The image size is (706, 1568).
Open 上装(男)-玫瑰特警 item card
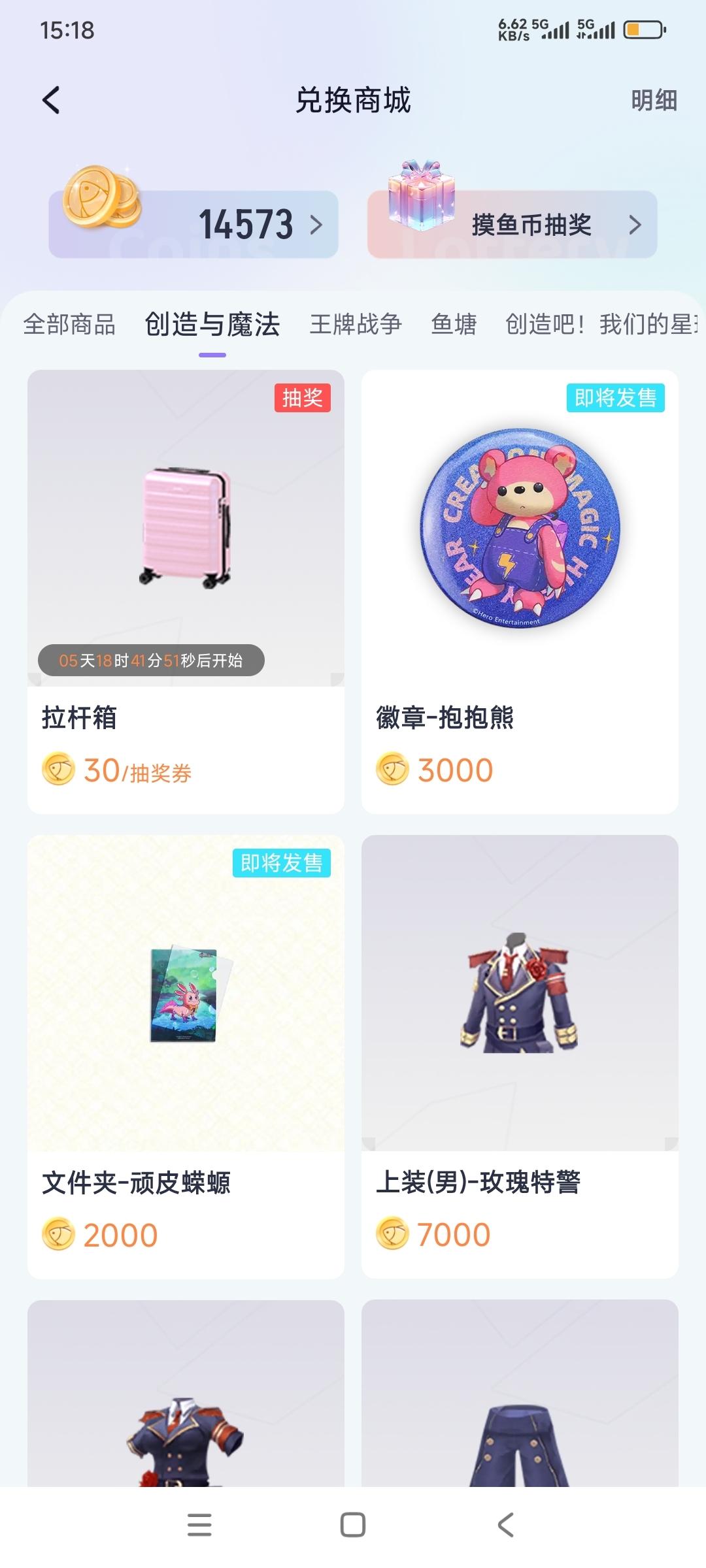point(520,1056)
